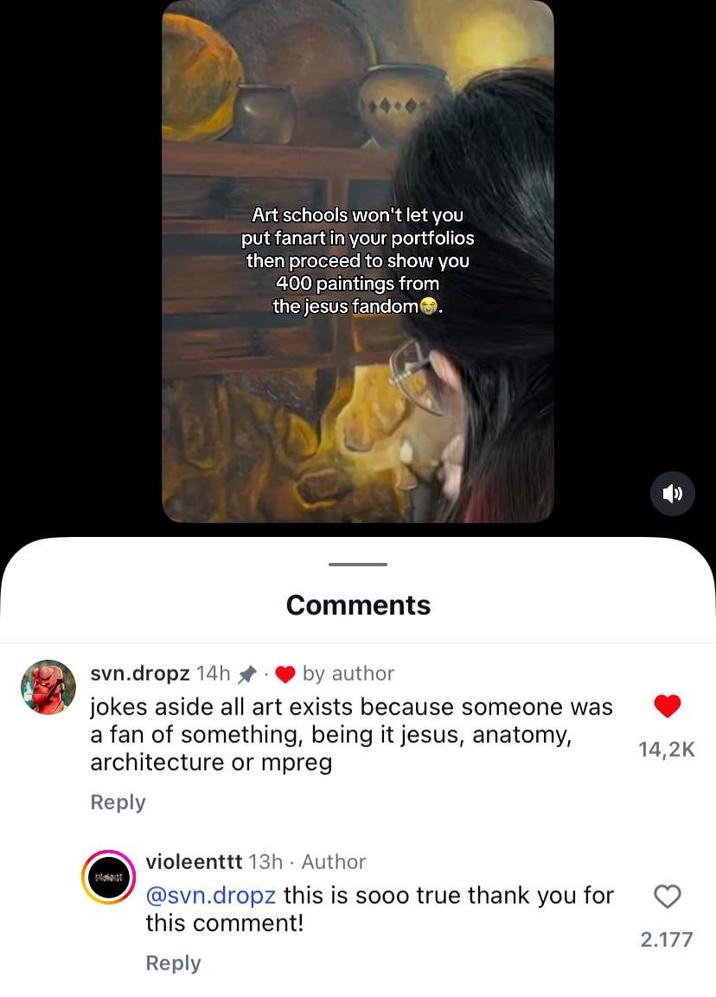The height and width of the screenshot is (997, 716).
Task: Like violeenttt's reply comment
Action: coord(667,897)
